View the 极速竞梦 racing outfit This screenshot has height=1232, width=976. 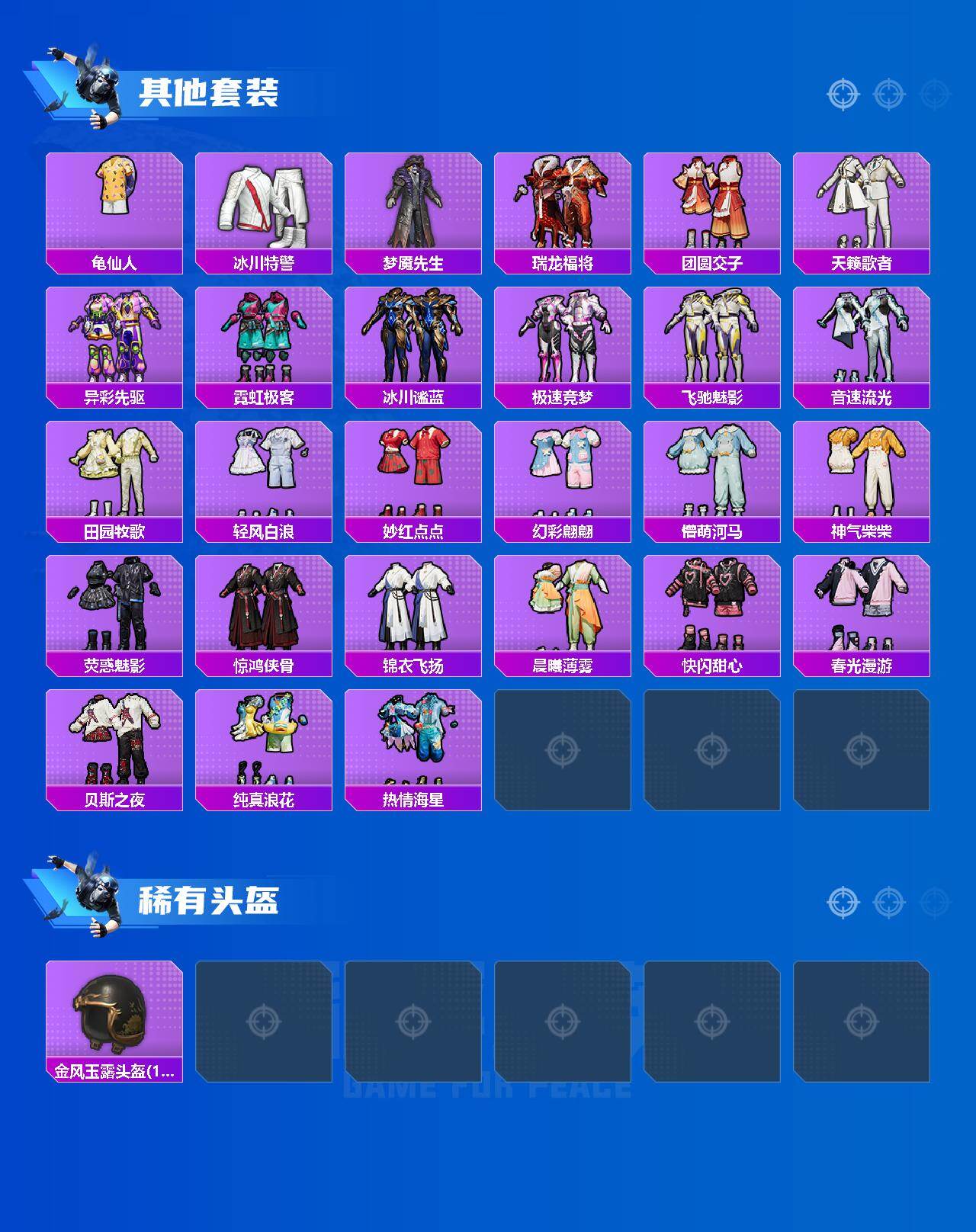564,339
